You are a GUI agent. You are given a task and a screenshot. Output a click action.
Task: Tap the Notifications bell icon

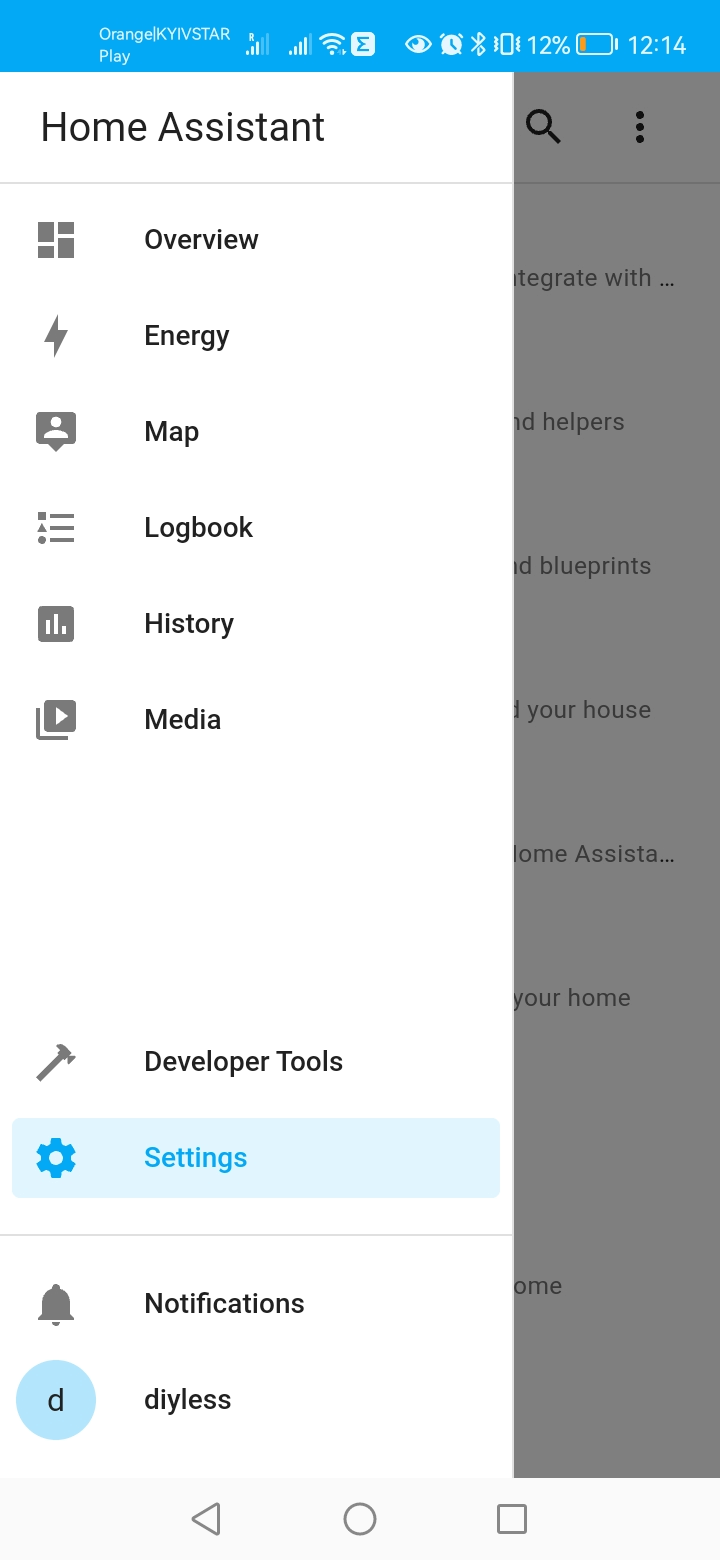tap(56, 1303)
